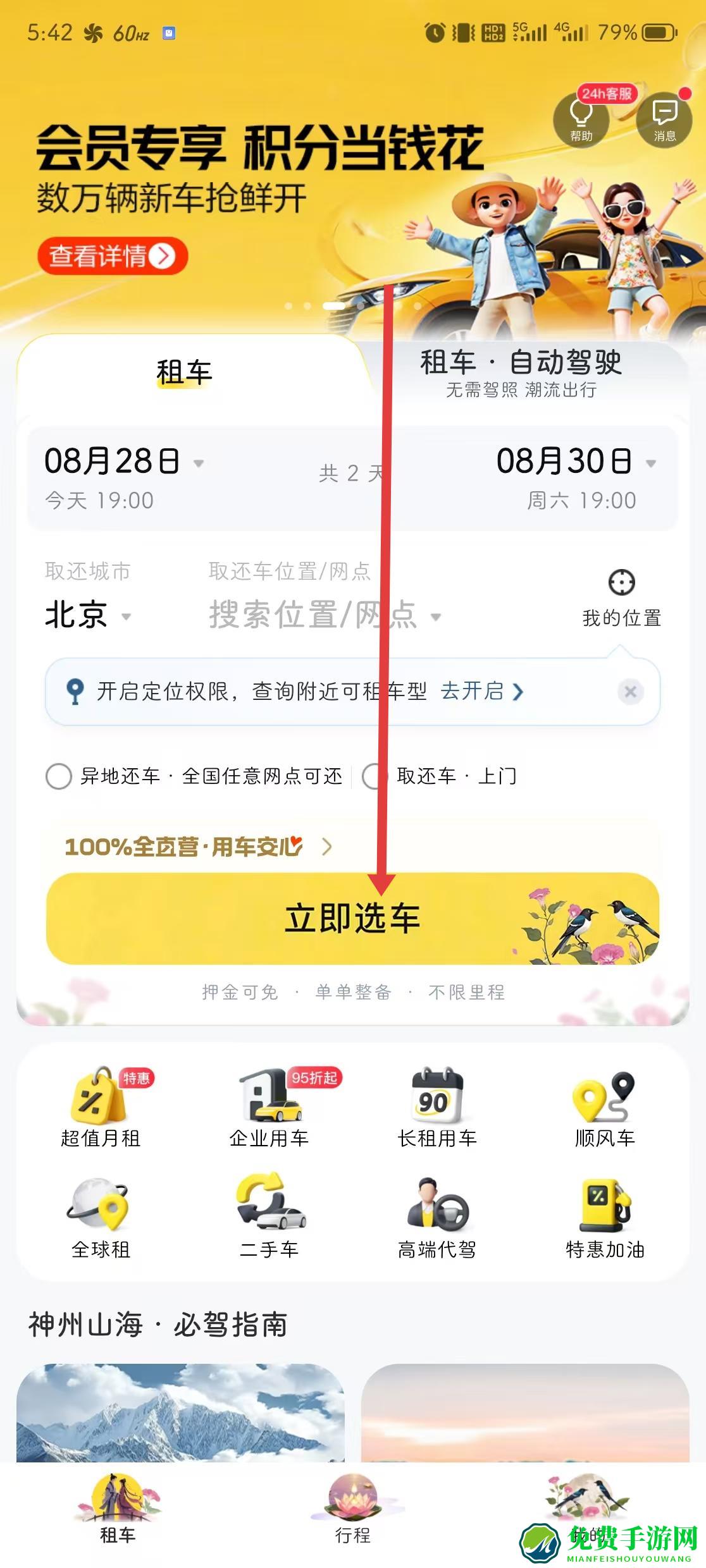
Task: Switch to the 租车·自动驾驶 tab
Action: [x=520, y=372]
